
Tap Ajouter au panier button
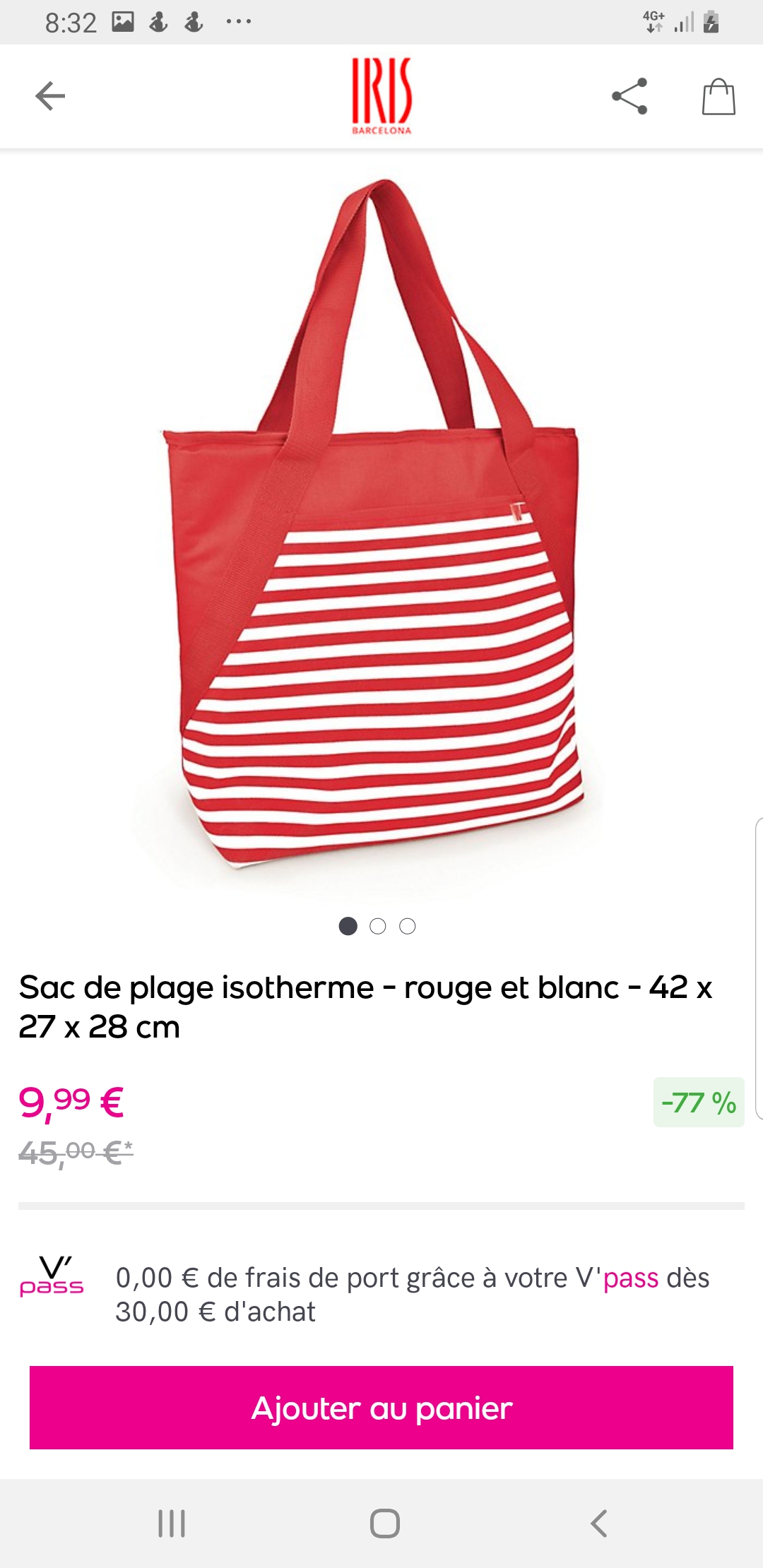[381, 1407]
